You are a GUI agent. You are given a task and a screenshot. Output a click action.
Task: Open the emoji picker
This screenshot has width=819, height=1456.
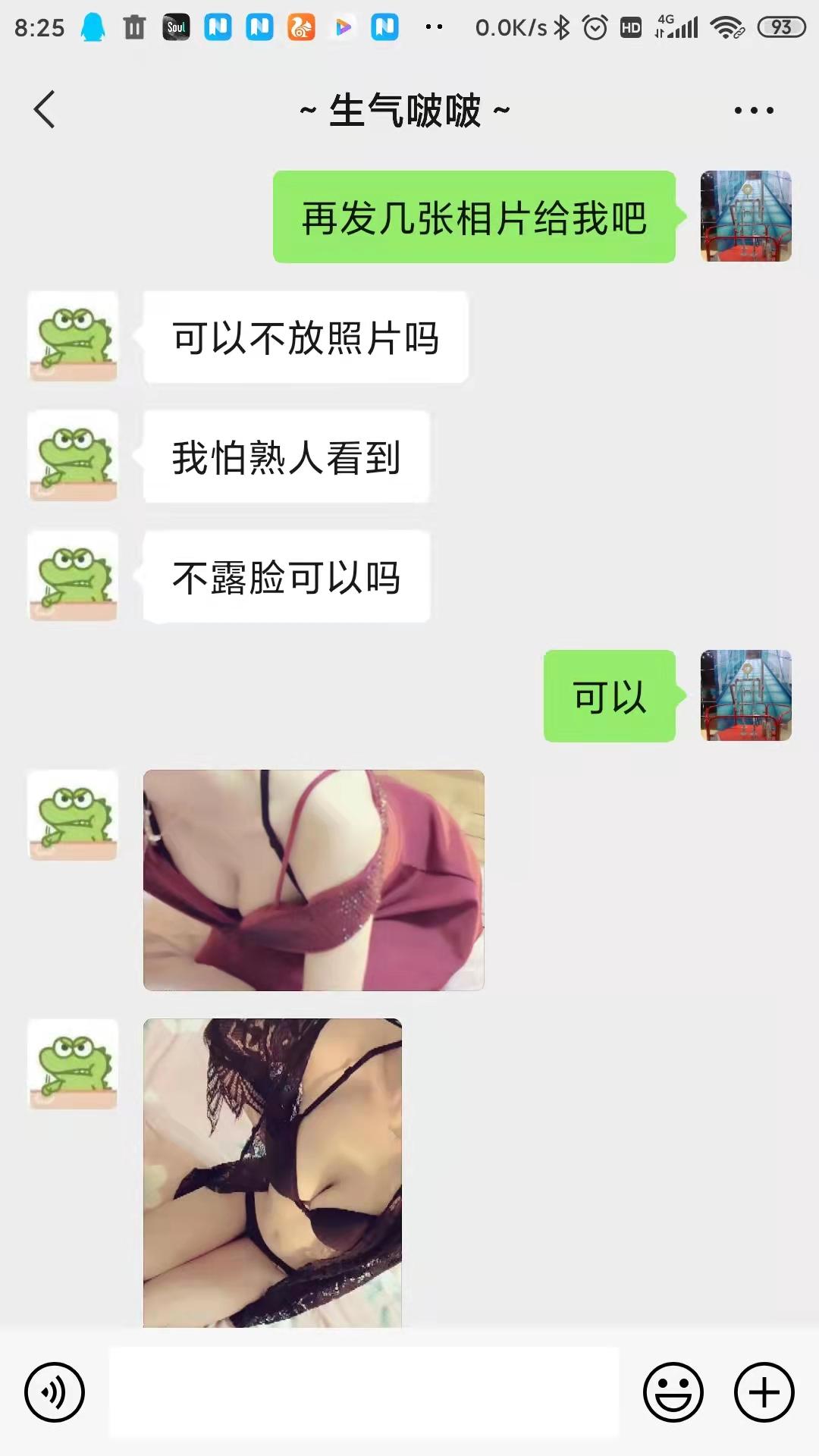[673, 1392]
